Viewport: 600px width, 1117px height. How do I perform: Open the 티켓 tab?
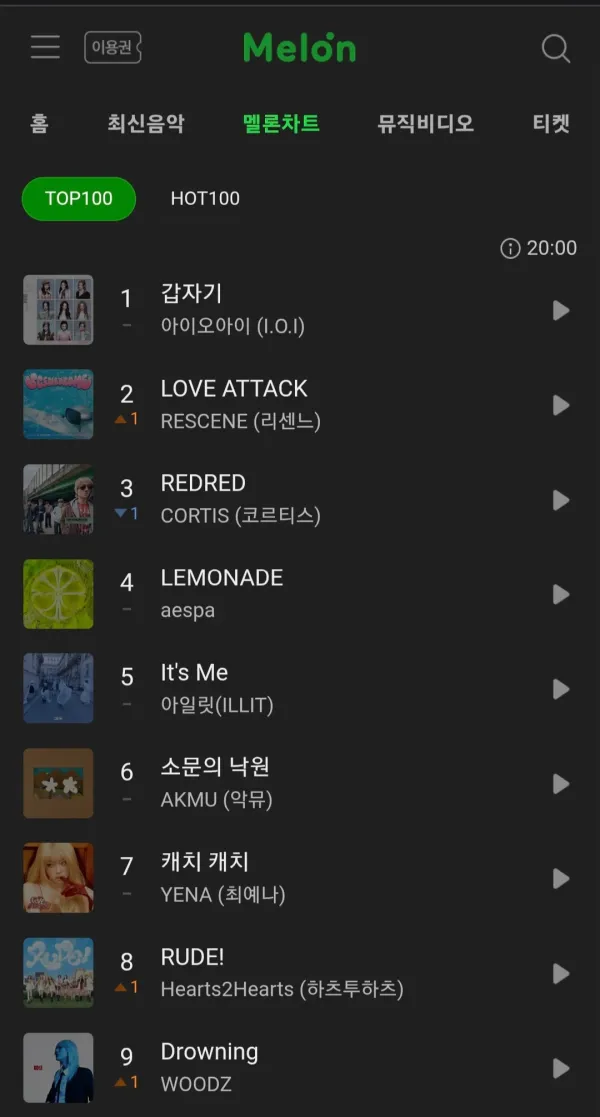[552, 123]
